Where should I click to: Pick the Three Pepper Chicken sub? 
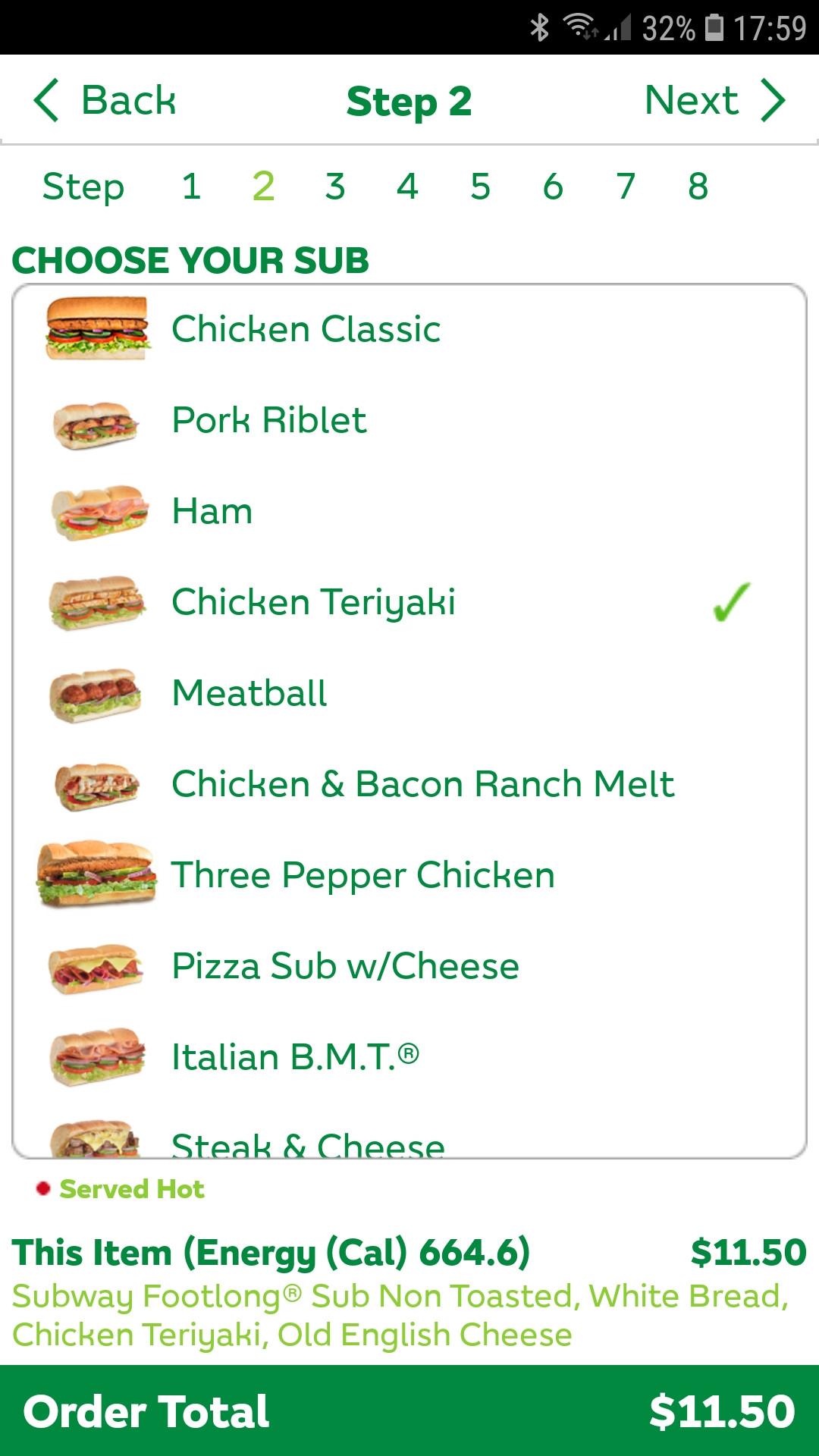pos(362,875)
